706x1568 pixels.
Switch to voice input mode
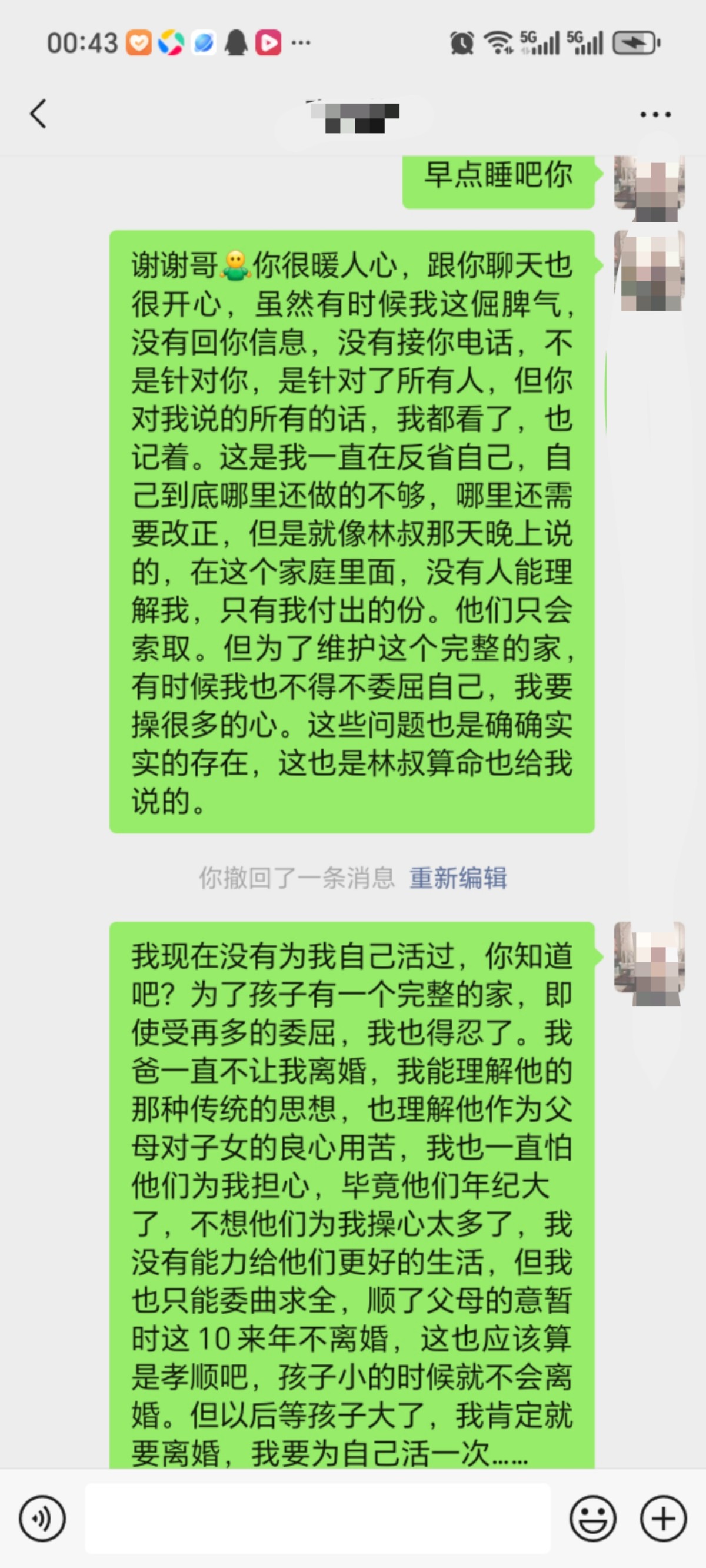pos(42,1518)
